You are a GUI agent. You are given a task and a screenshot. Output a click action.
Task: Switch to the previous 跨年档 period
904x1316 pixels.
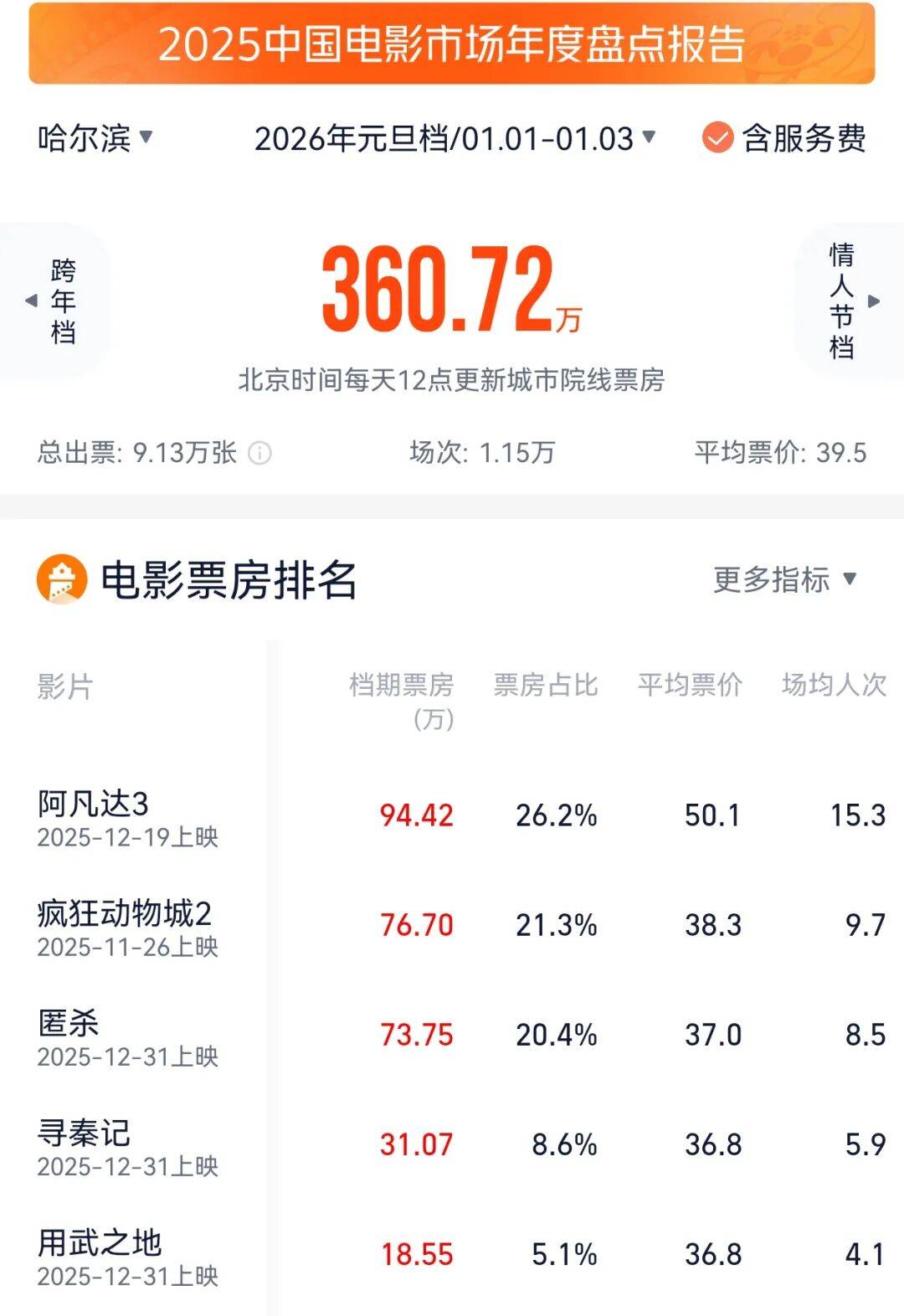click(55, 301)
